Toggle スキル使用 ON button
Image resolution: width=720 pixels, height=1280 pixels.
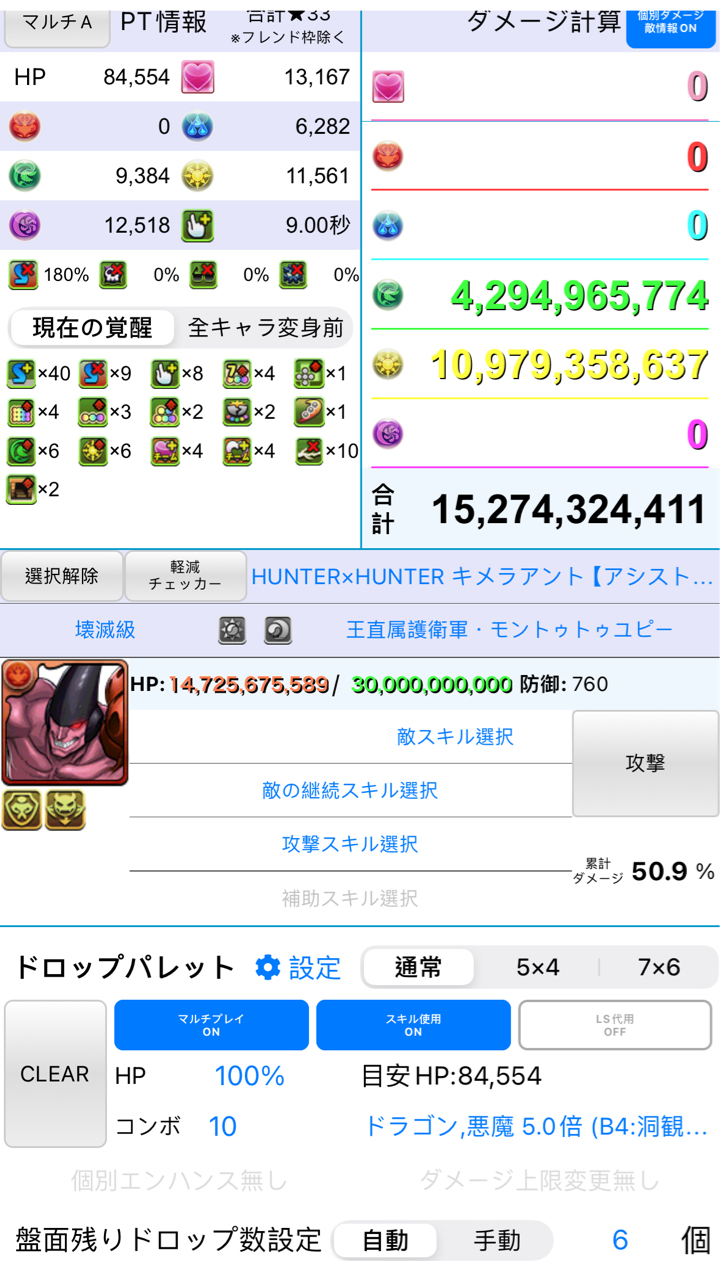tap(413, 1025)
